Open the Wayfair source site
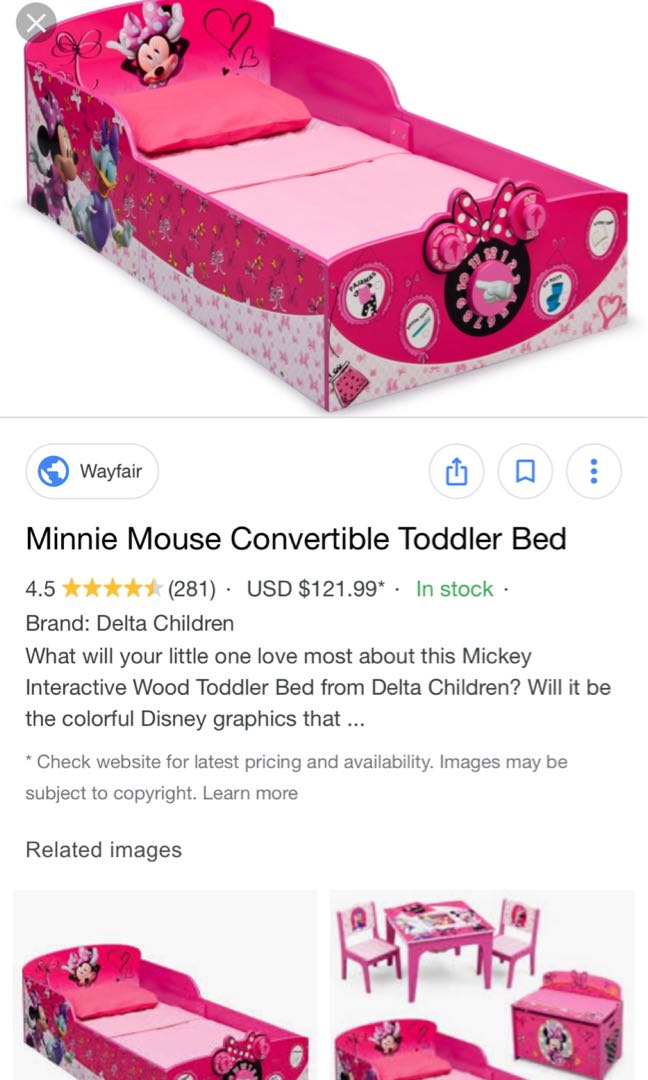648x1080 pixels. (x=92, y=471)
